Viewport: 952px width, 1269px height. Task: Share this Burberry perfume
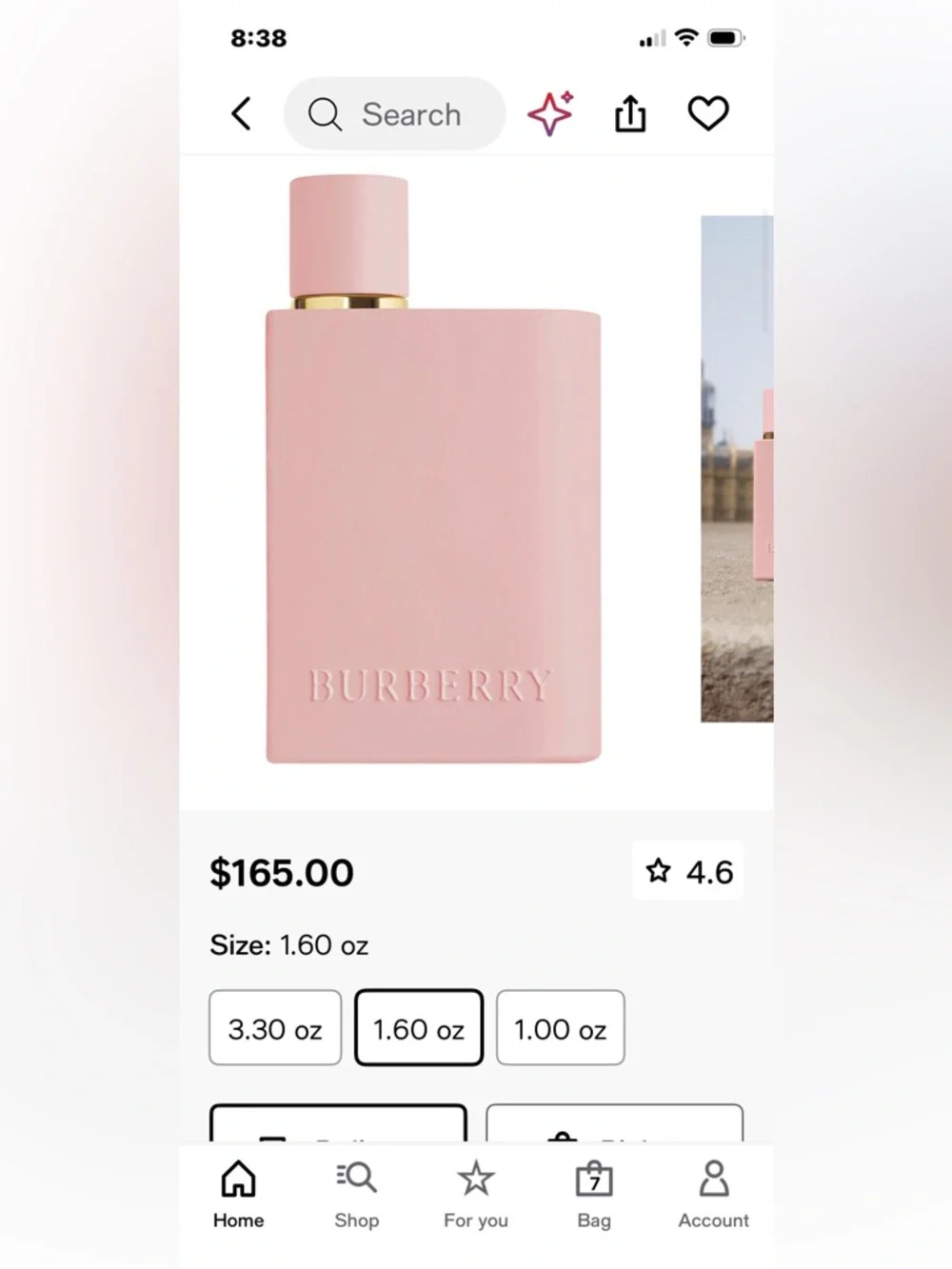(630, 114)
